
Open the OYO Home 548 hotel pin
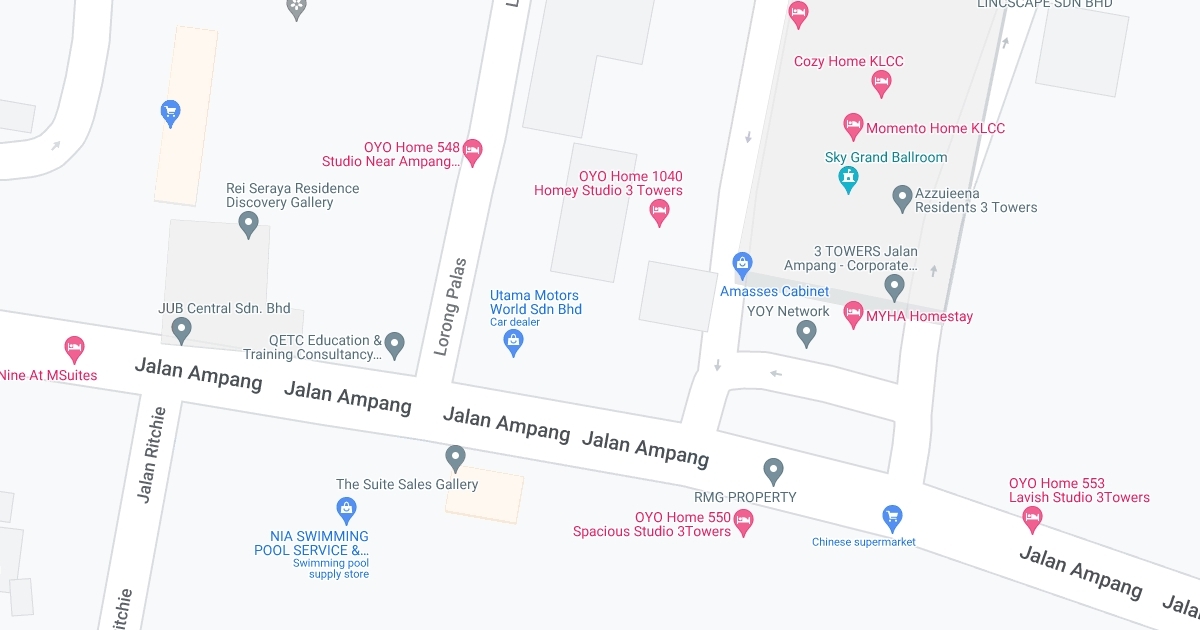point(473,150)
